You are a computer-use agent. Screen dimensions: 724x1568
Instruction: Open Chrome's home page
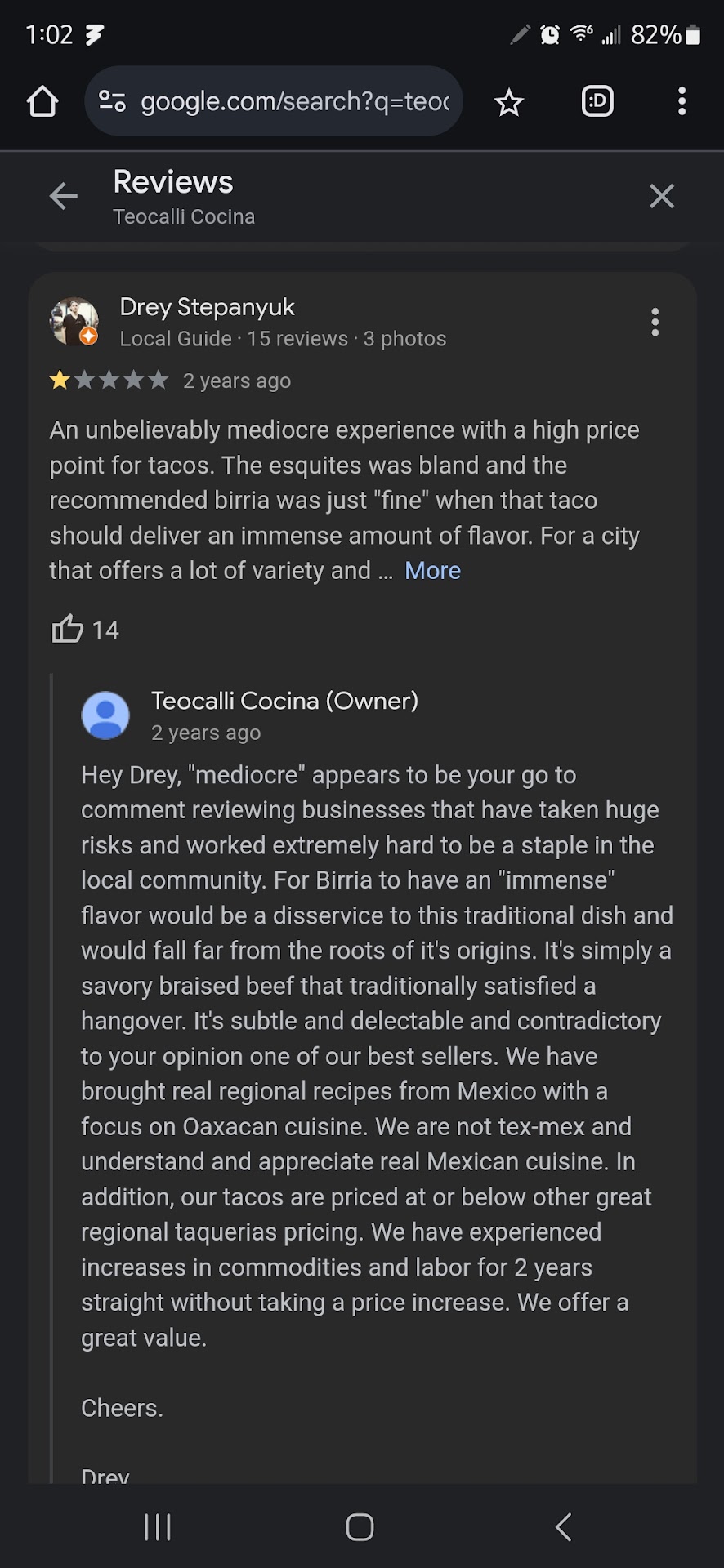pyautogui.click(x=42, y=102)
